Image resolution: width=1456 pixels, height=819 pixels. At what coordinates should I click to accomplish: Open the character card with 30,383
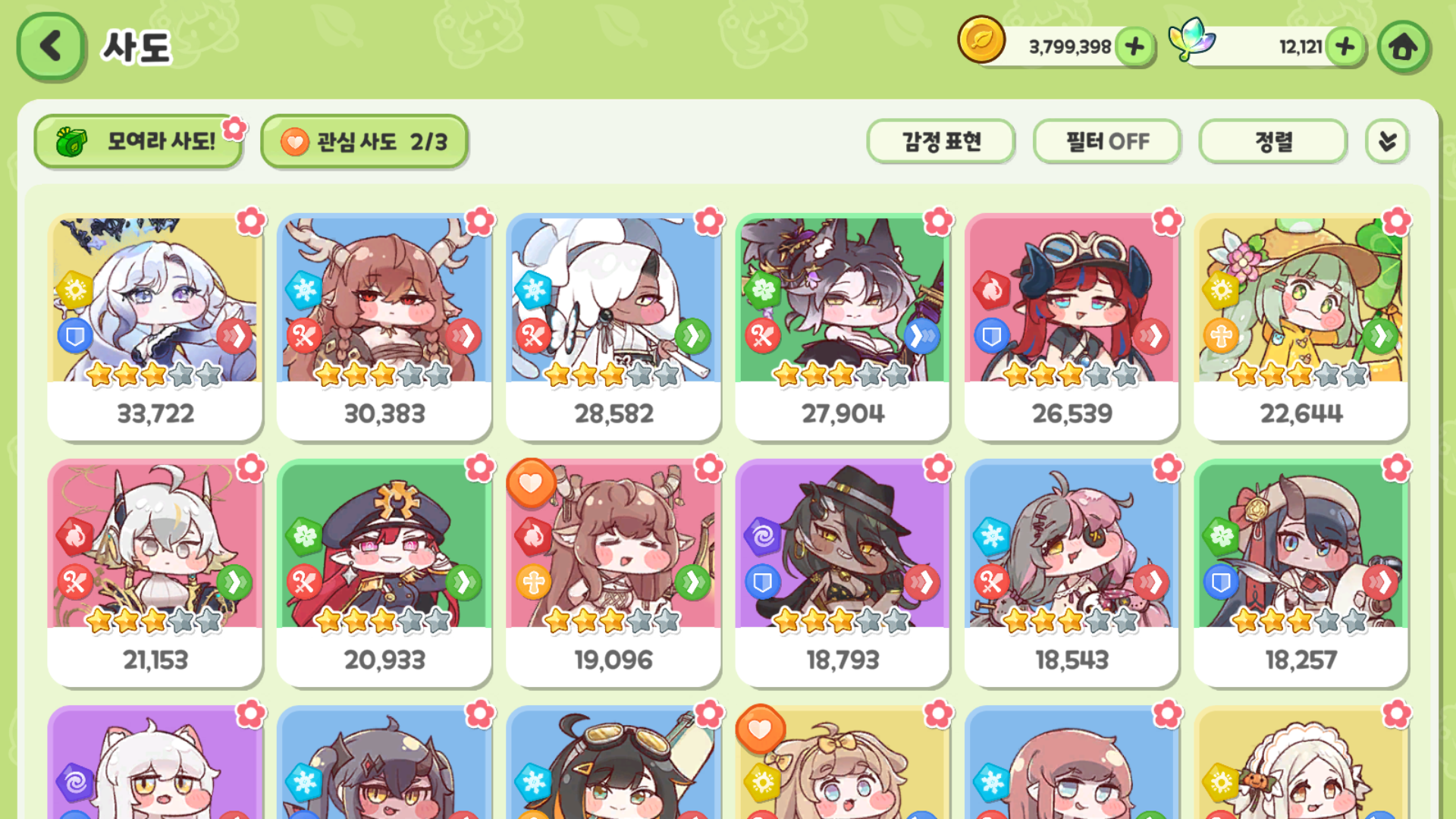[x=384, y=326]
